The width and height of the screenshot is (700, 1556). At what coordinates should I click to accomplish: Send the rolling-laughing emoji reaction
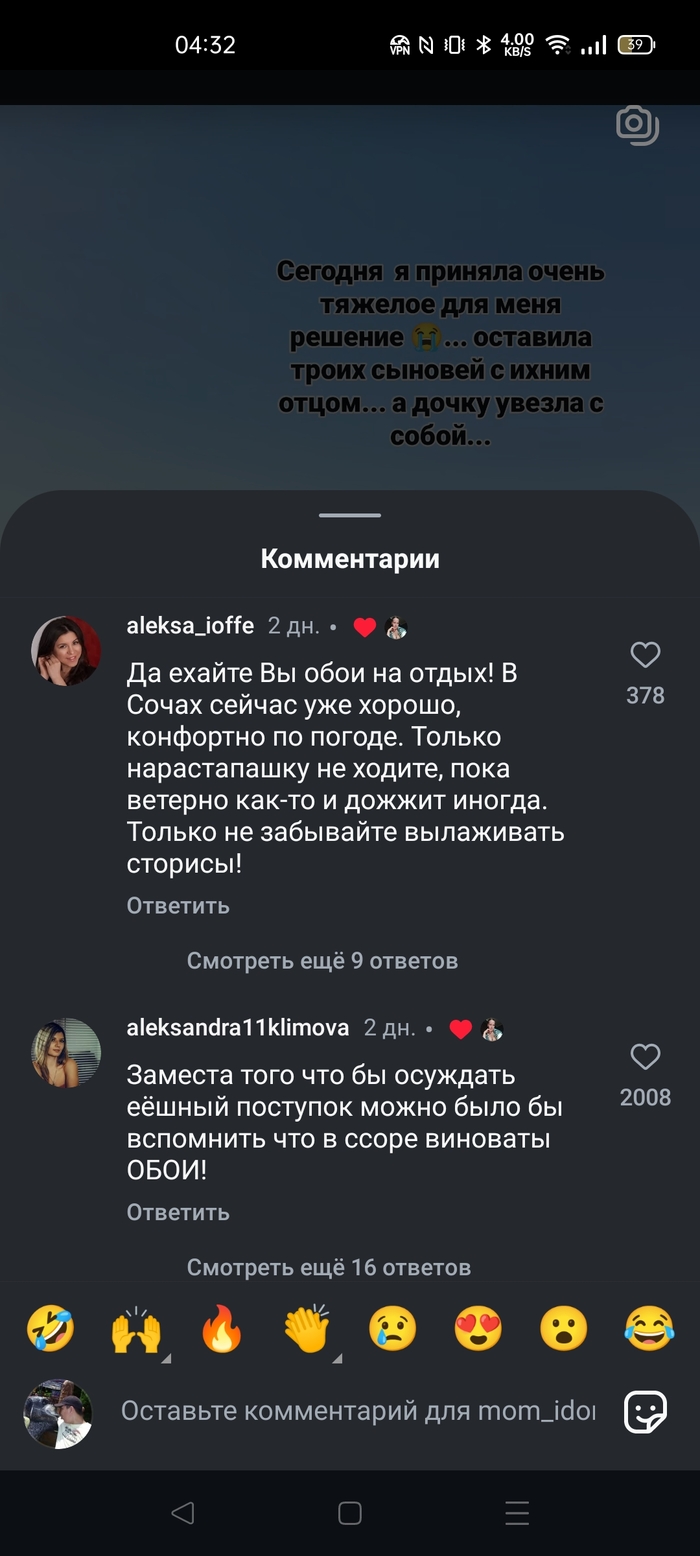pos(50,1329)
